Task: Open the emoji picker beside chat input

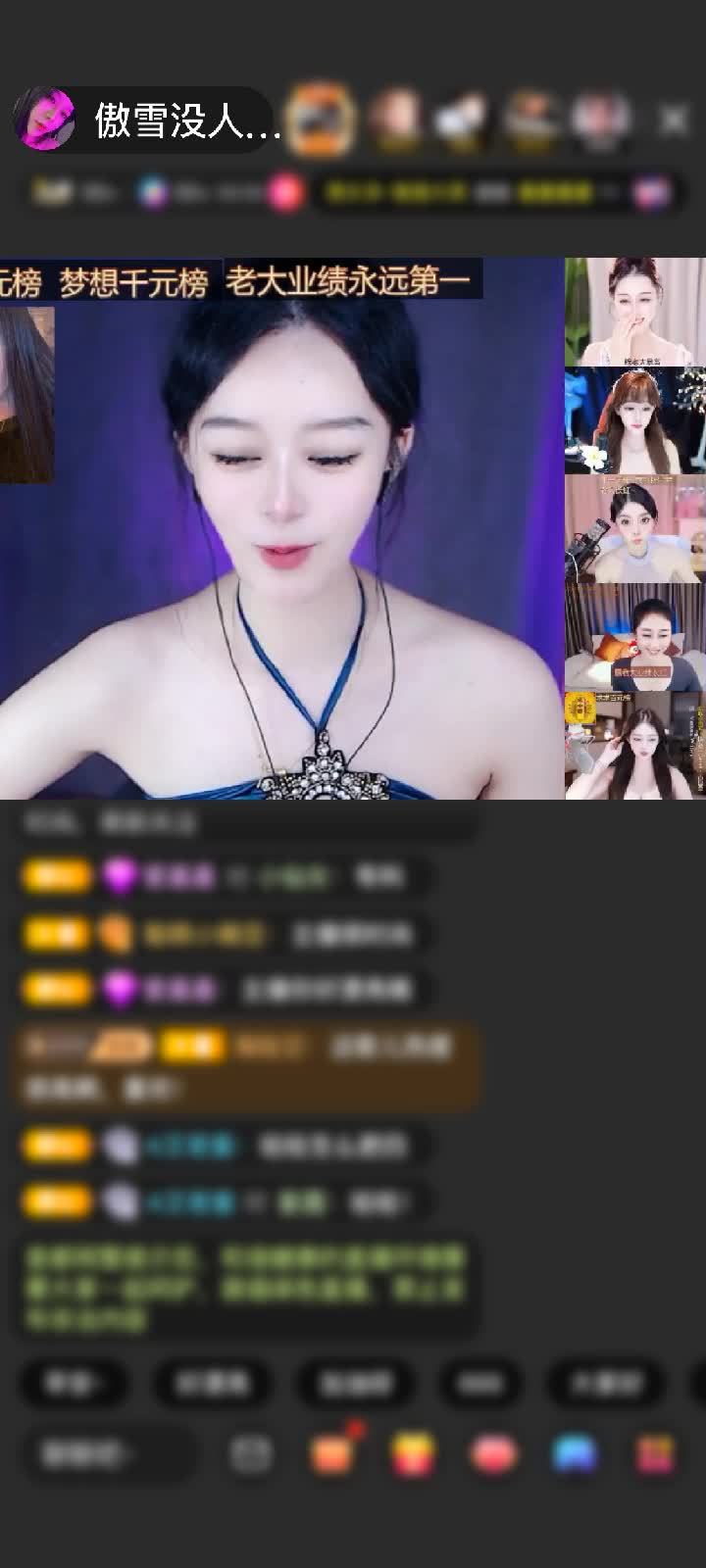Action: [250, 1451]
